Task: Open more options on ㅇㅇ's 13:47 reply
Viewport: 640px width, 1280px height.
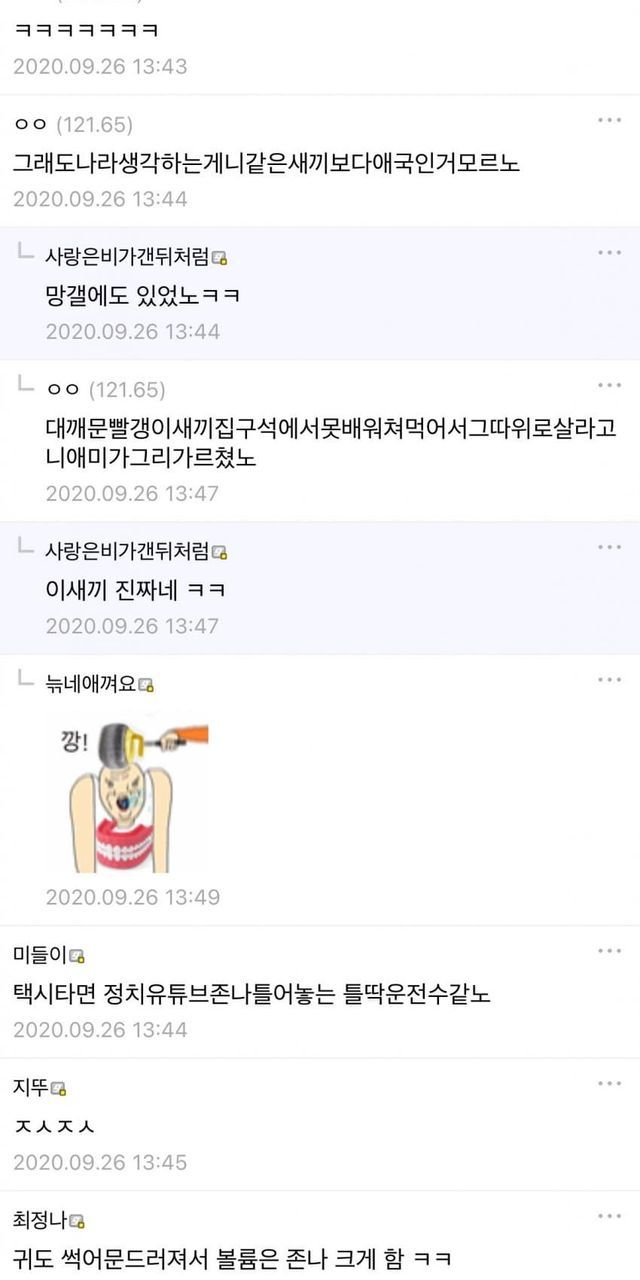Action: (x=609, y=386)
